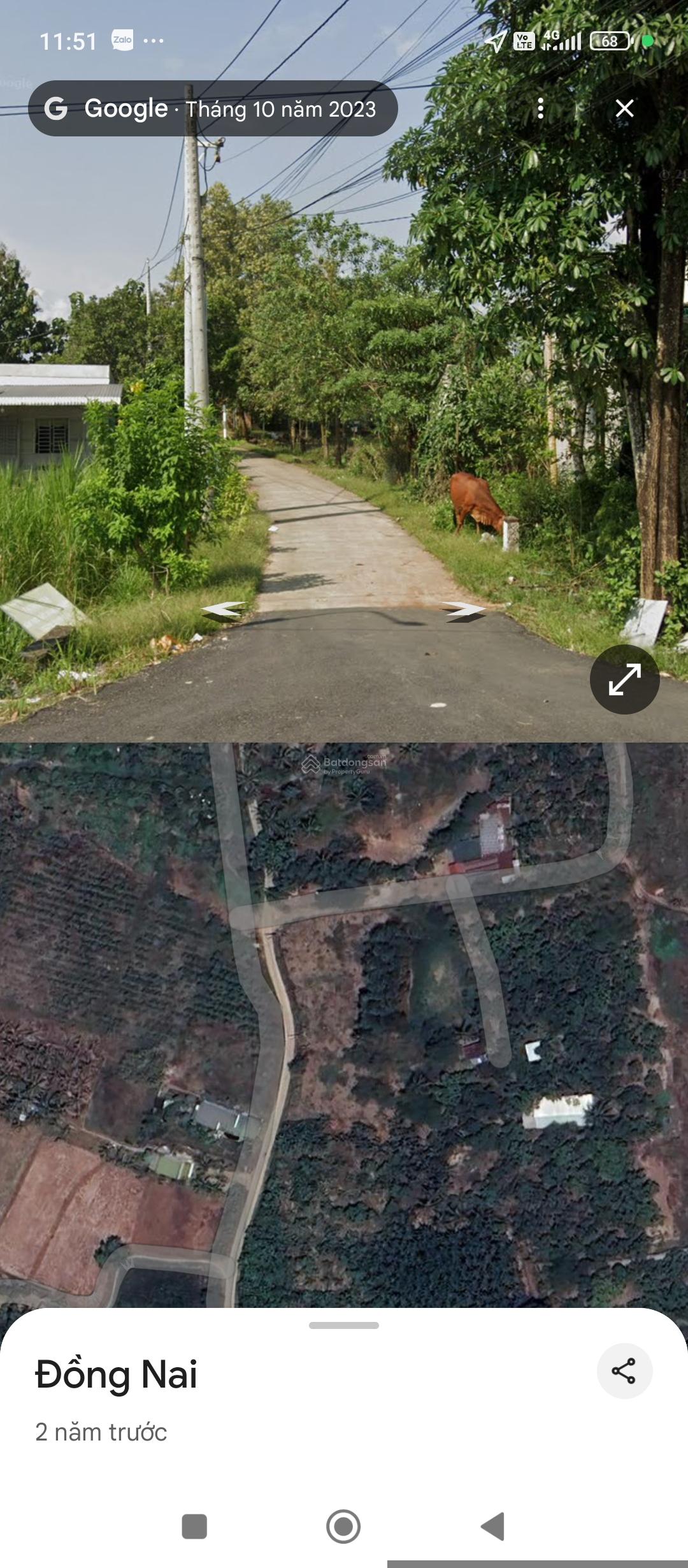The width and height of the screenshot is (688, 1568).
Task: Tap the bottom sheet drag handle
Action: (344, 1325)
